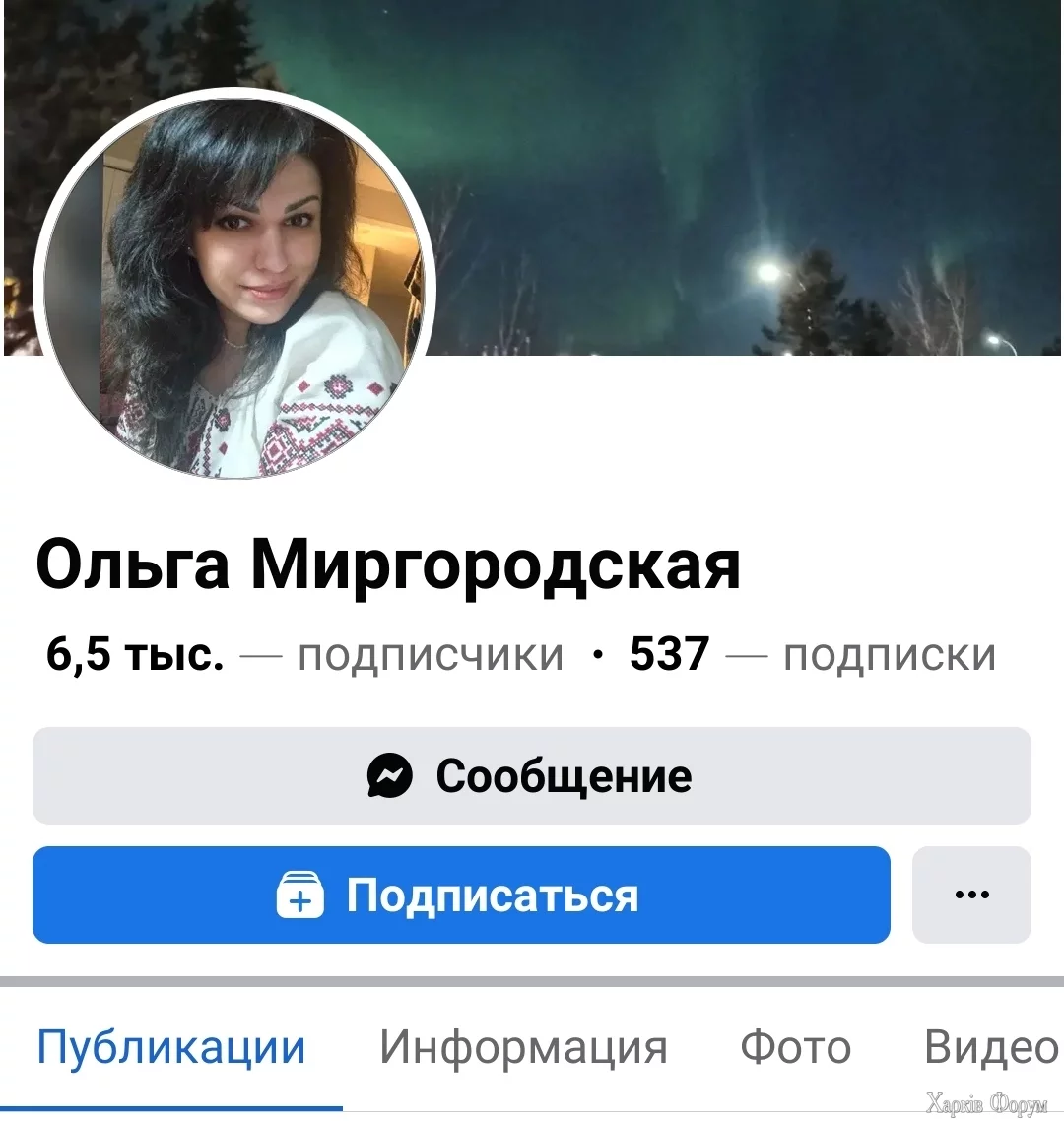Switch to the Фото tab
This screenshot has height=1128, width=1064.
coord(795,1047)
